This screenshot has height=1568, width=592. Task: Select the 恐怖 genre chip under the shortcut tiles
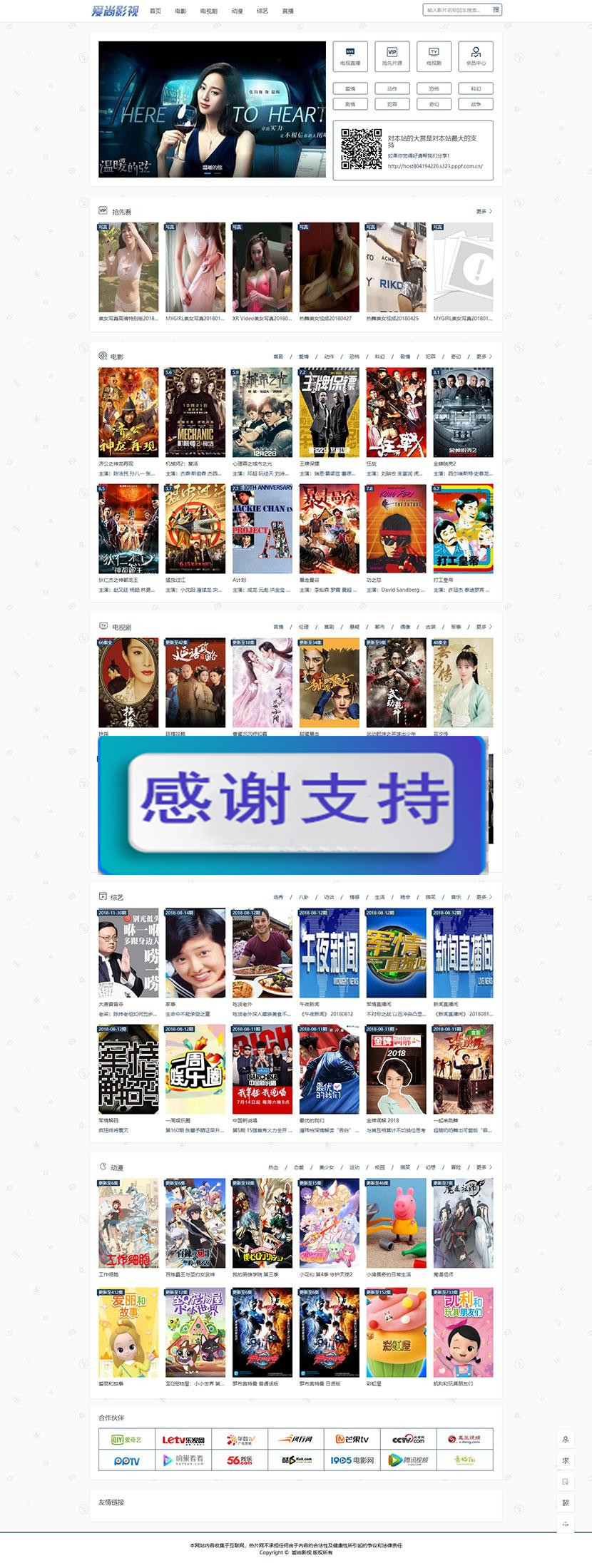click(x=434, y=89)
